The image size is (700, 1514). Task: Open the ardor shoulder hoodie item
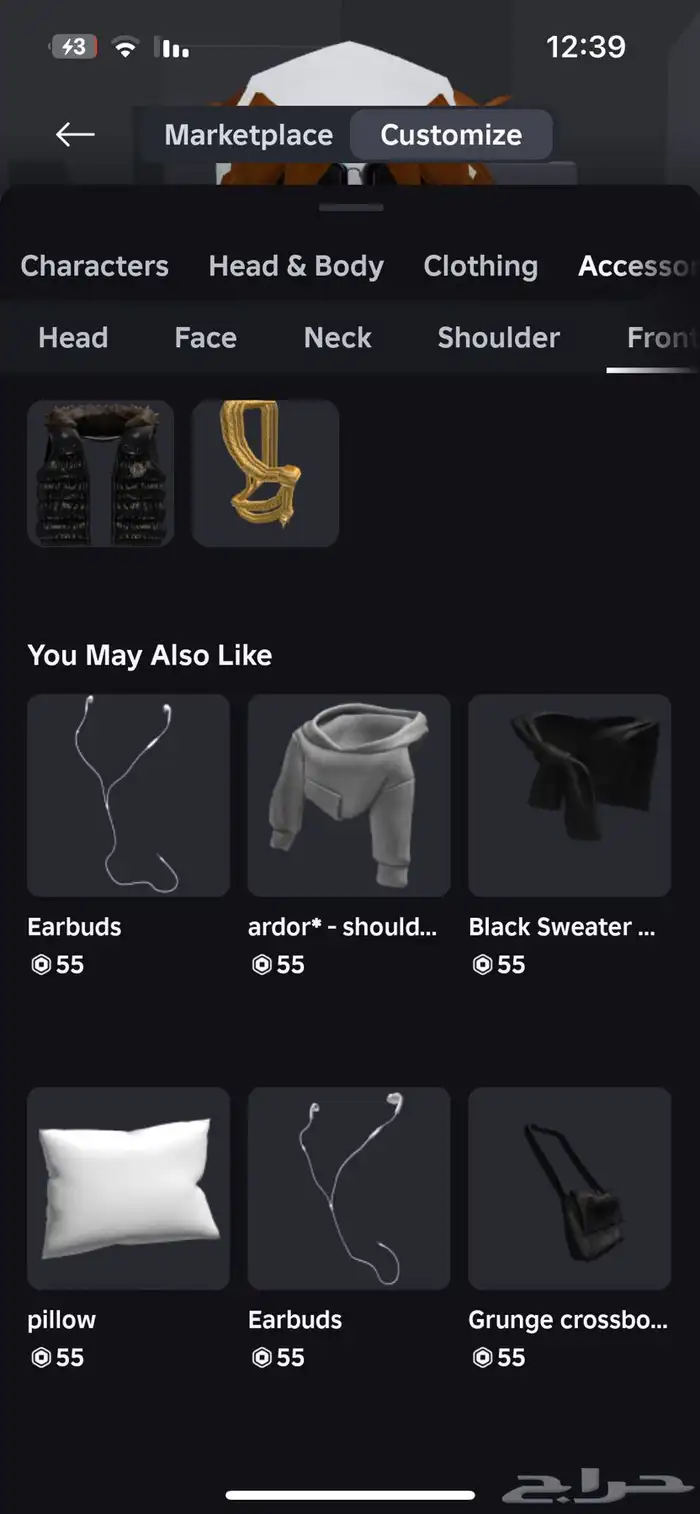[348, 795]
